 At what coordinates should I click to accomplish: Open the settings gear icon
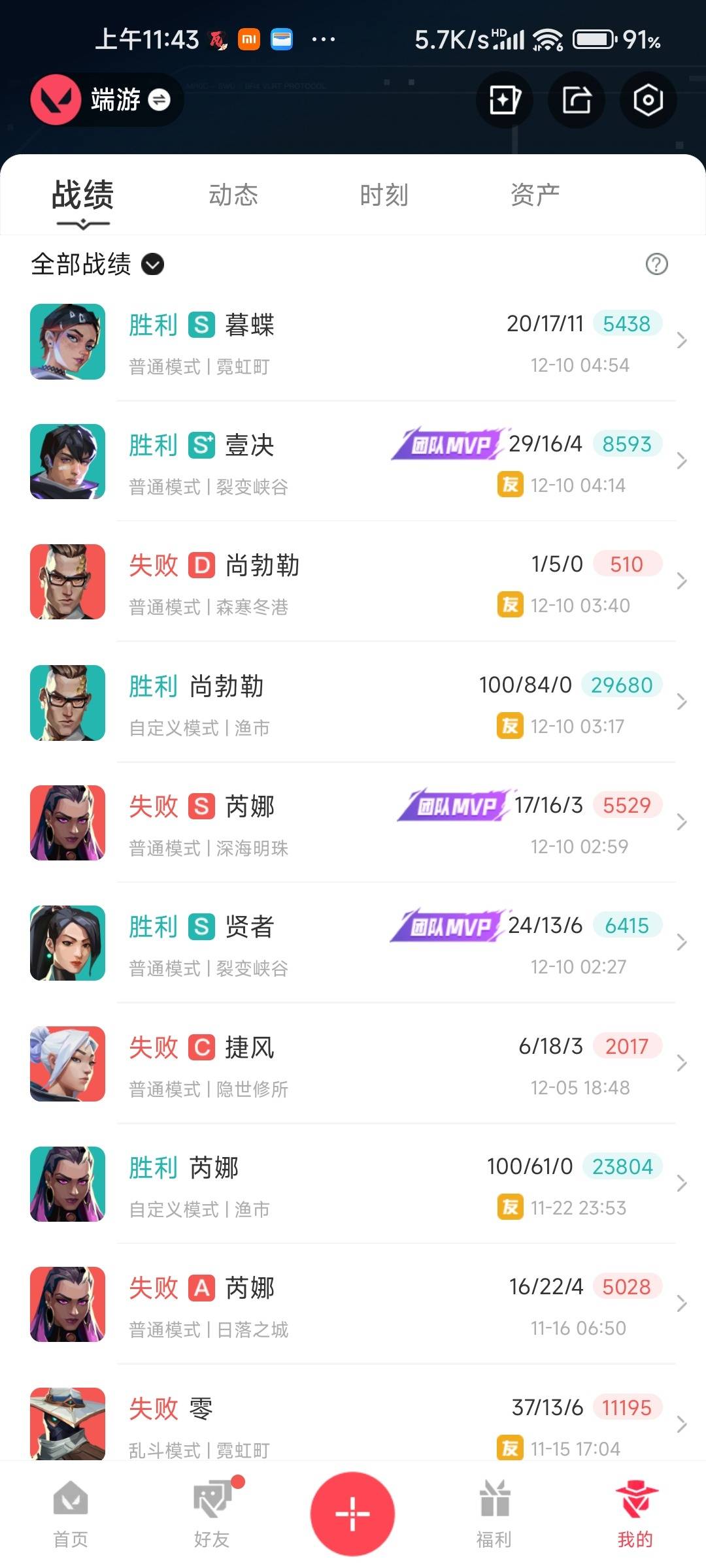(648, 101)
